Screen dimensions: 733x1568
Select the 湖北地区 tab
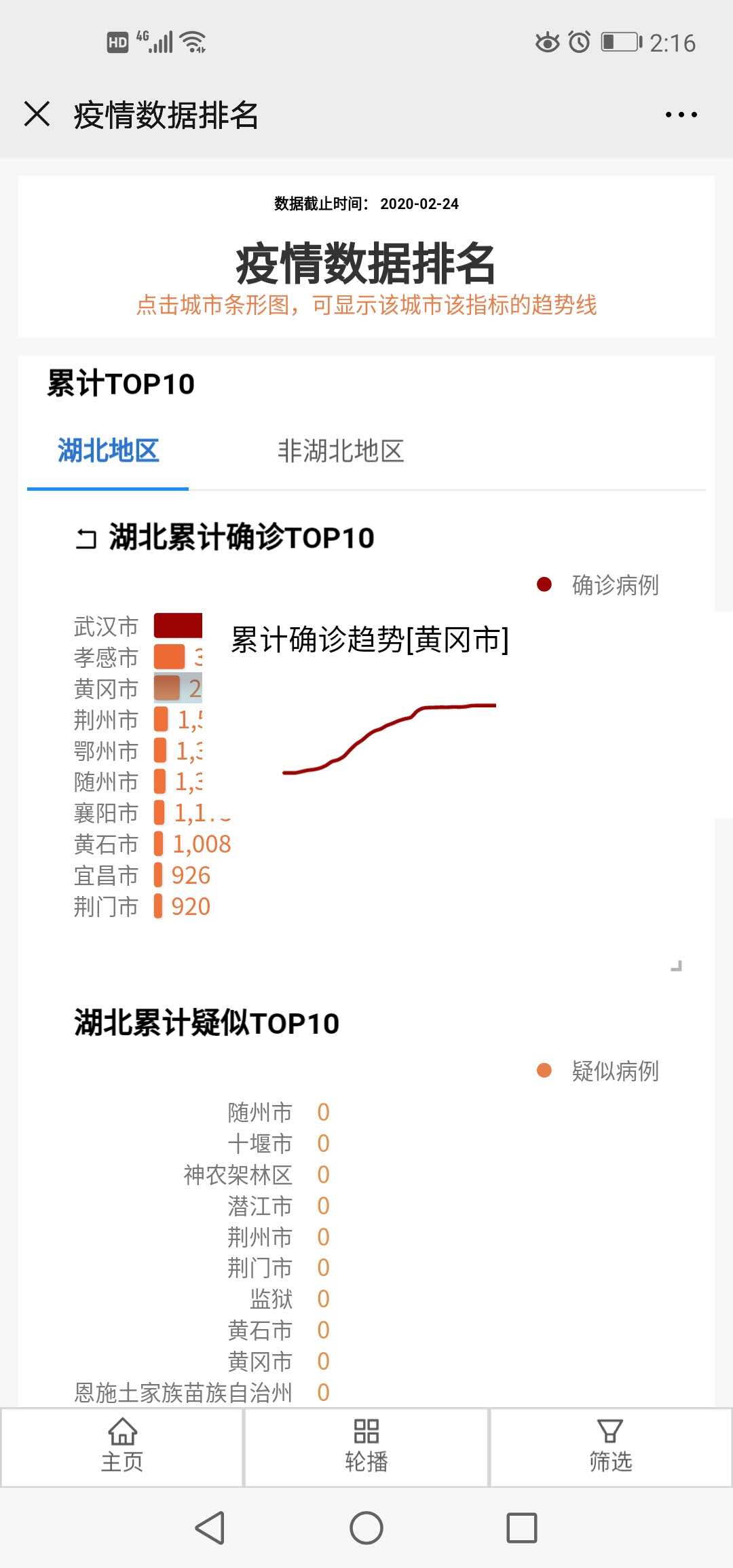pyautogui.click(x=108, y=451)
